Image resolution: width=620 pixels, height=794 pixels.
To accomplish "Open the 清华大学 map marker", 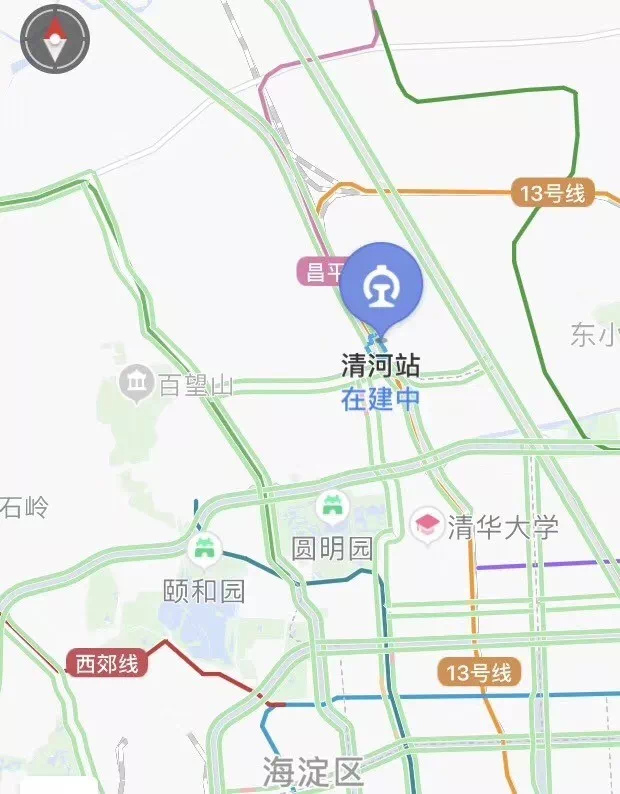I will [428, 525].
